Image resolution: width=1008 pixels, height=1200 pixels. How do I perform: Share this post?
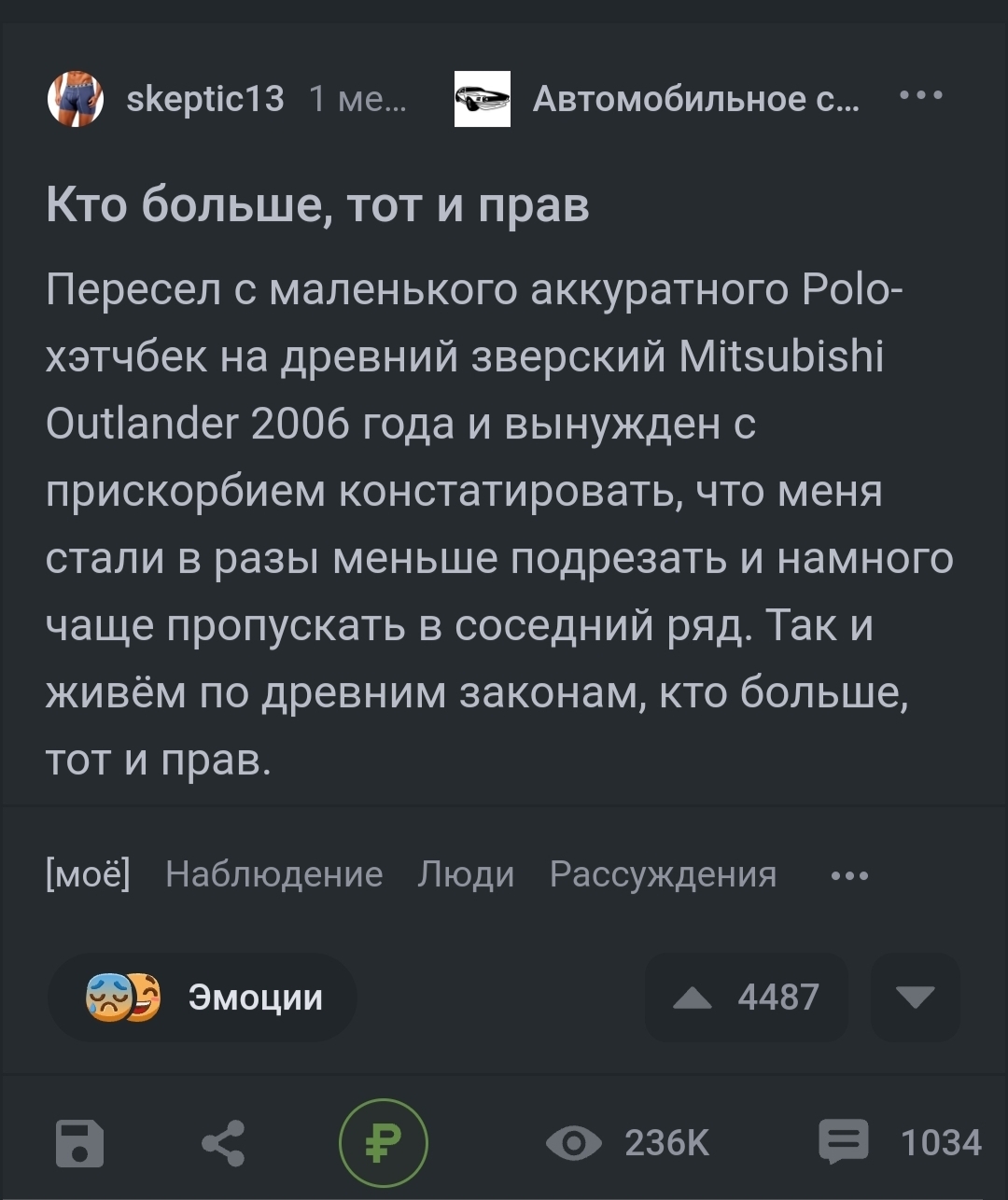[x=224, y=1143]
